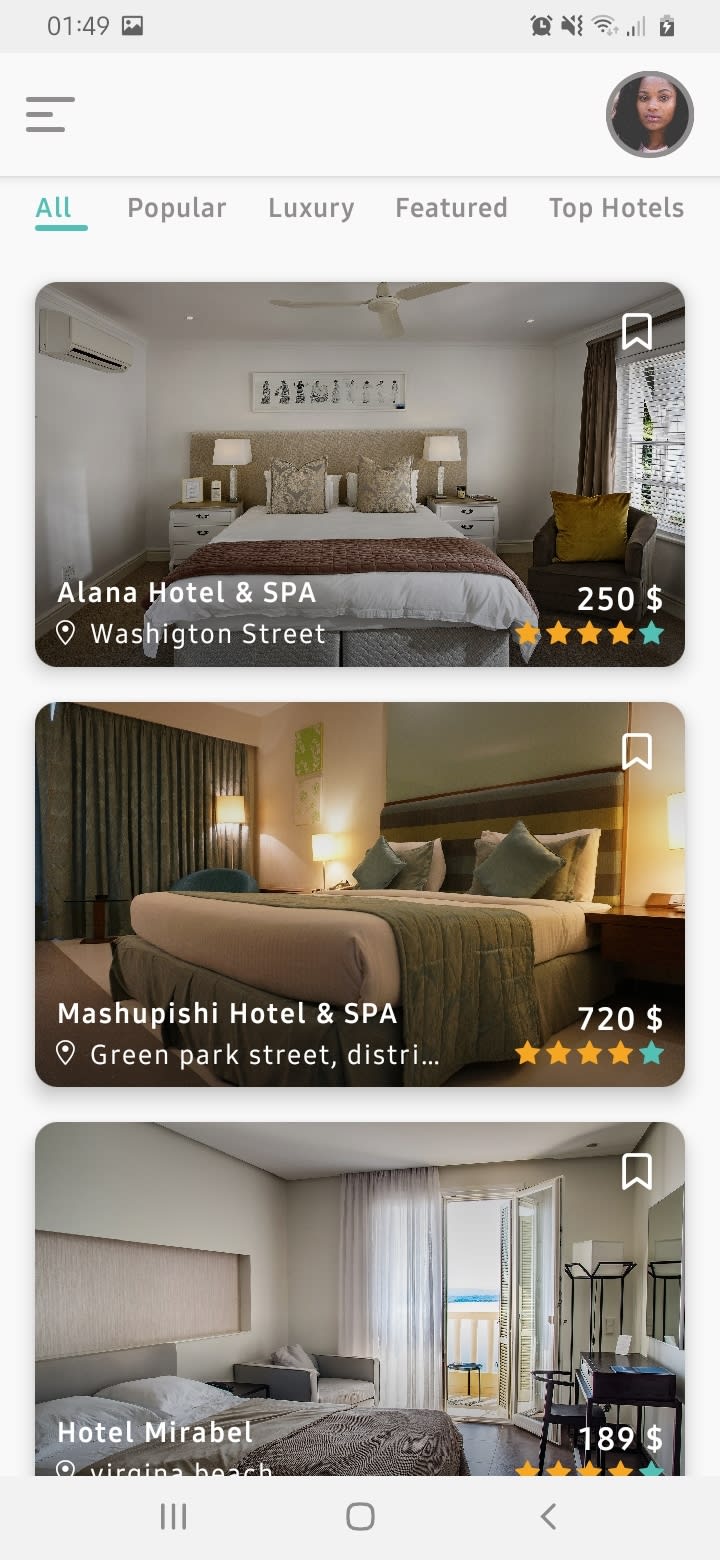Go back with the system back button
Image resolution: width=720 pixels, height=1560 pixels.
tap(548, 1516)
